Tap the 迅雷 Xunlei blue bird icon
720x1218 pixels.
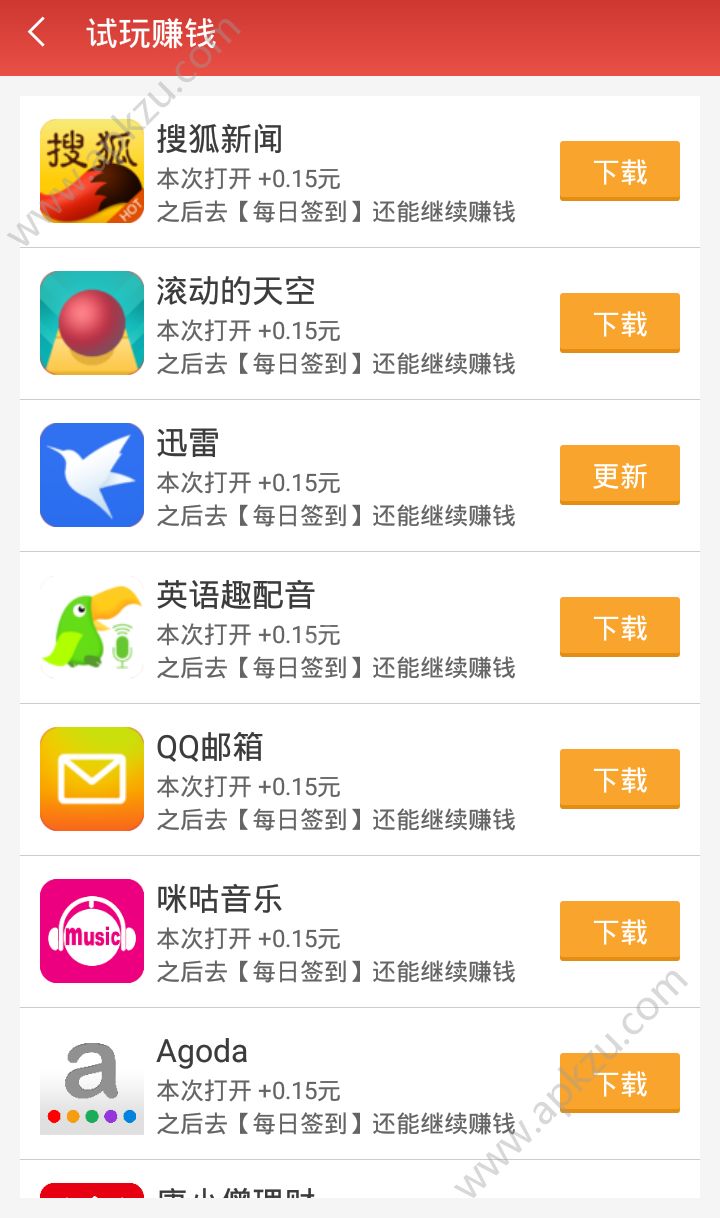tap(91, 475)
